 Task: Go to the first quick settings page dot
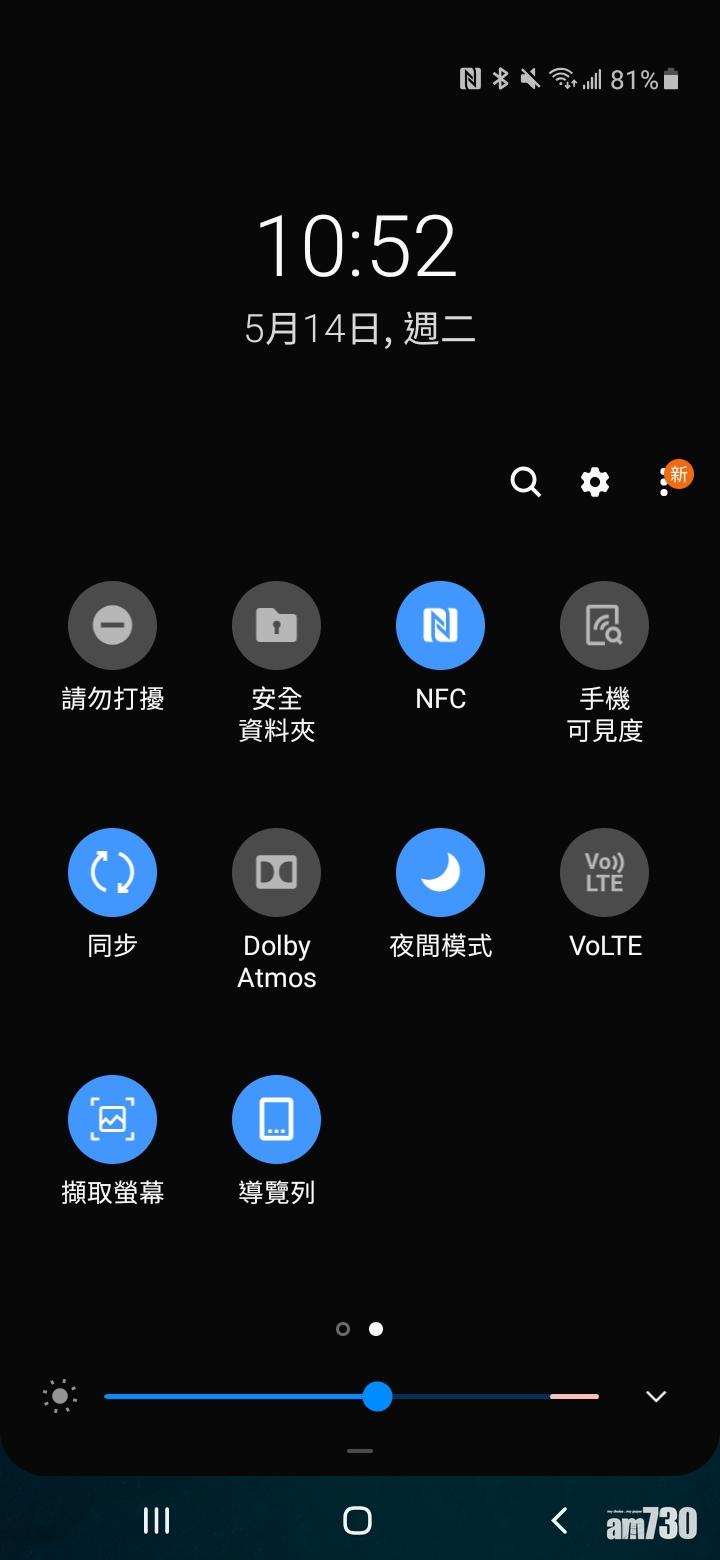point(343,1329)
